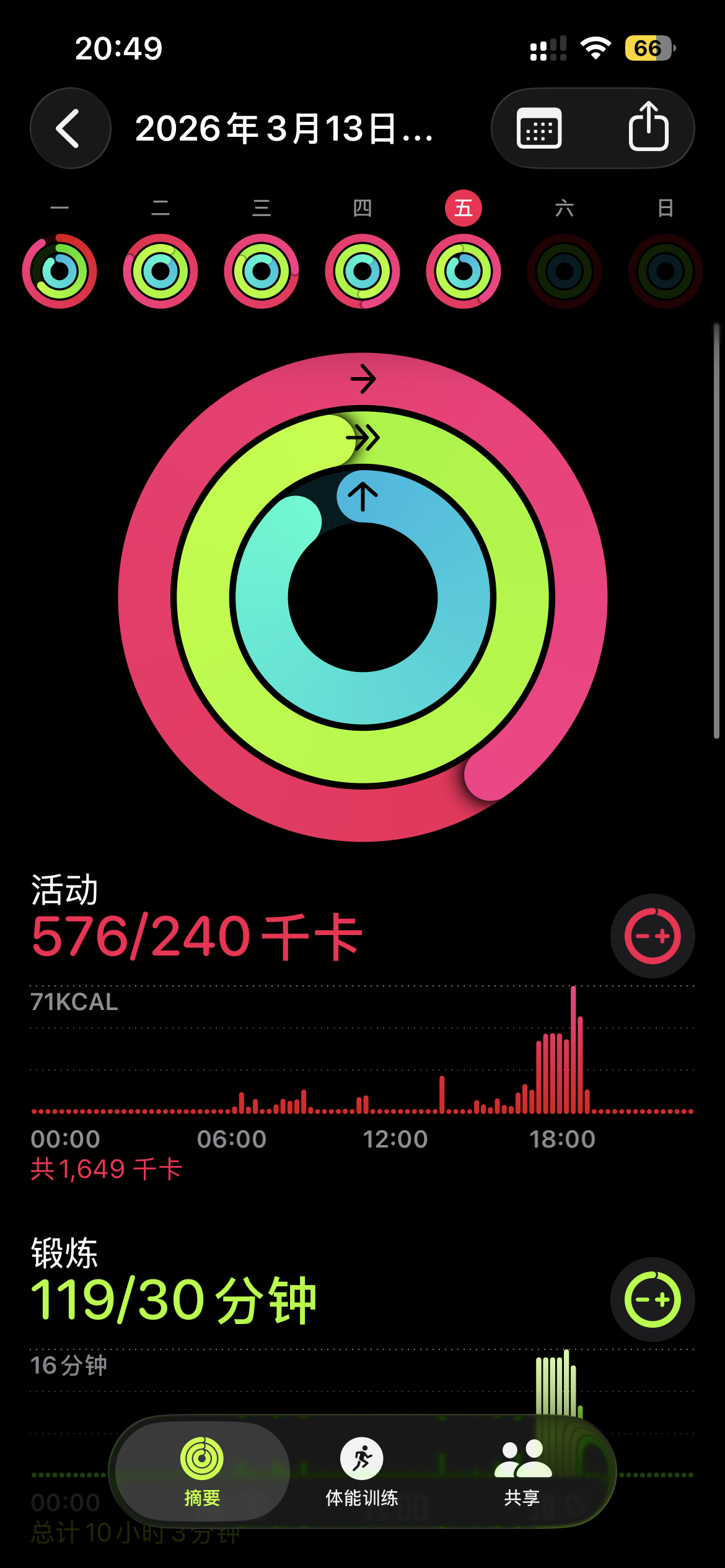Select Tuesday's (二) activity rings
Screen dimensions: 725x1568
(x=160, y=271)
